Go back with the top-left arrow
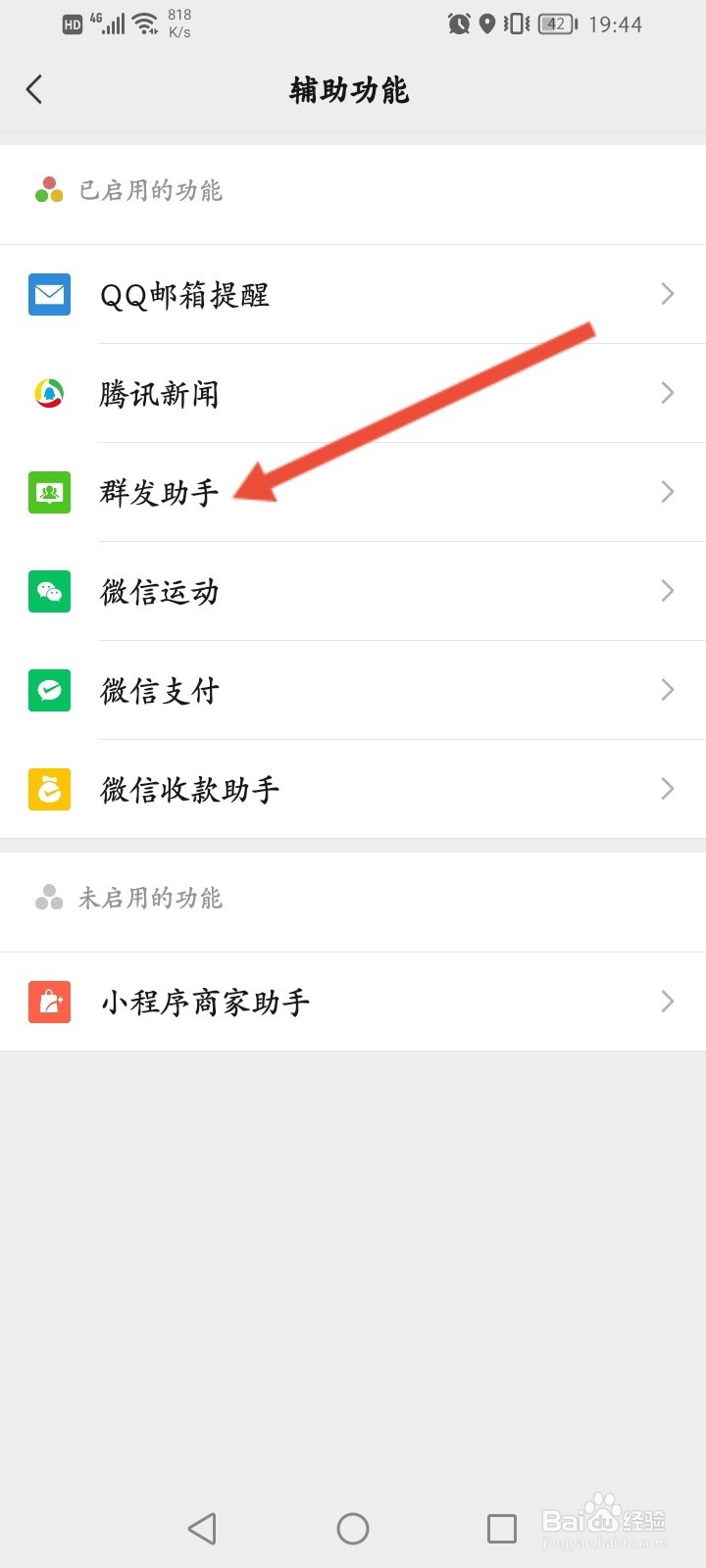 click(35, 89)
